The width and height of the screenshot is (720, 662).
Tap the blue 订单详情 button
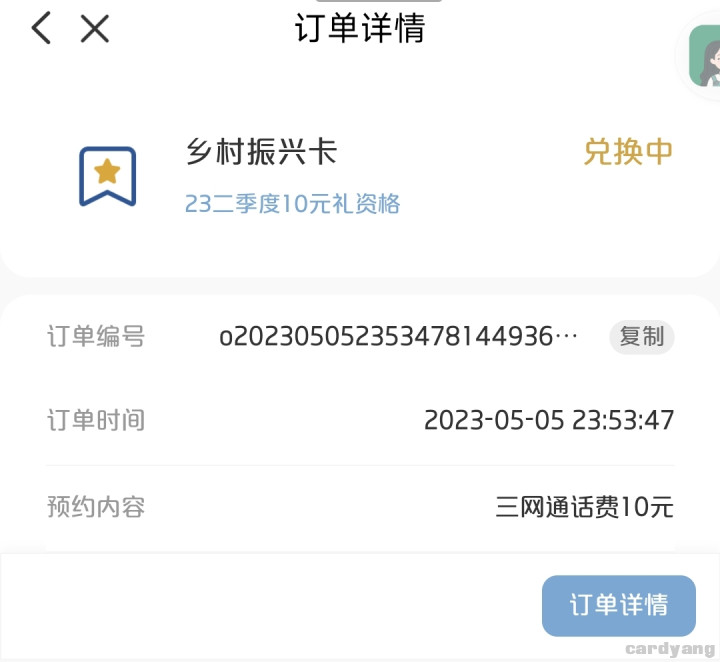pyautogui.click(x=618, y=606)
